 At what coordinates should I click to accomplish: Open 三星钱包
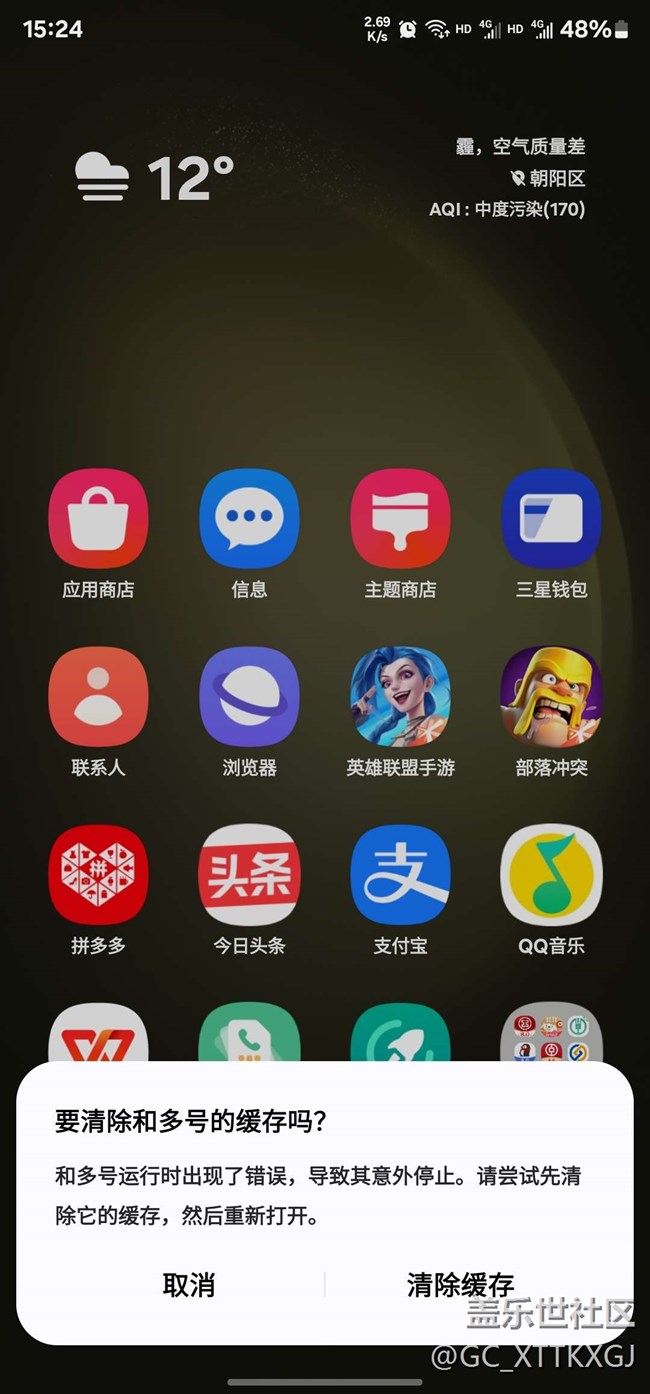point(551,519)
